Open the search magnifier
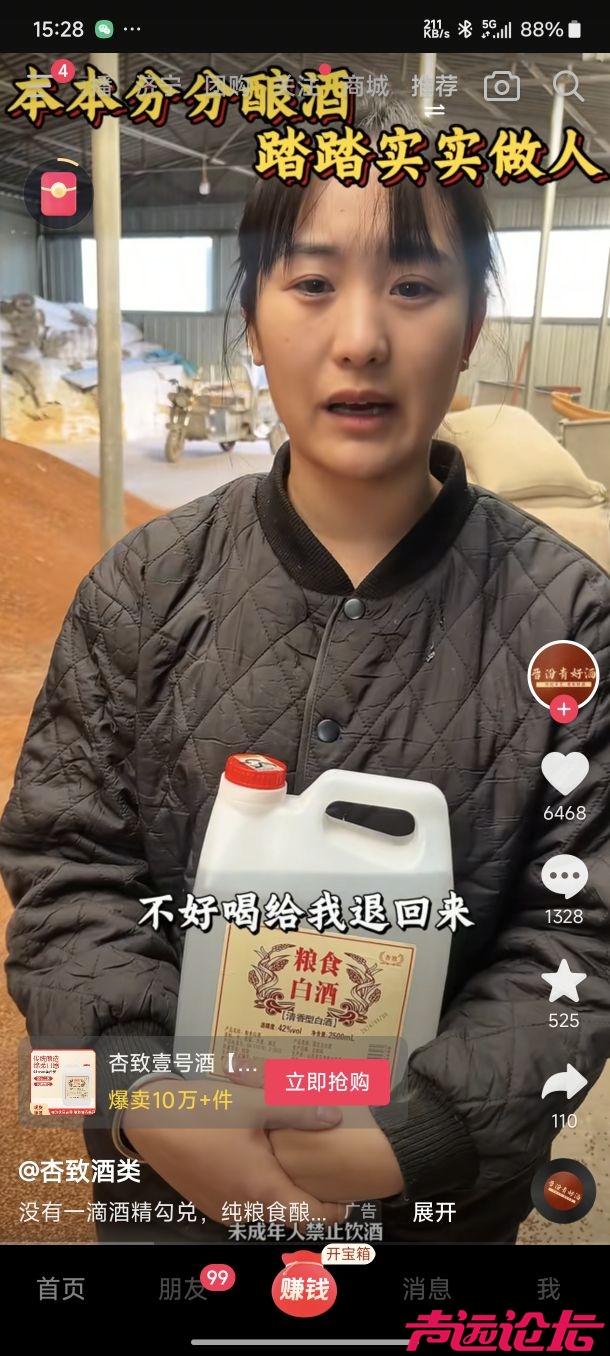The image size is (610, 1356). 568,87
